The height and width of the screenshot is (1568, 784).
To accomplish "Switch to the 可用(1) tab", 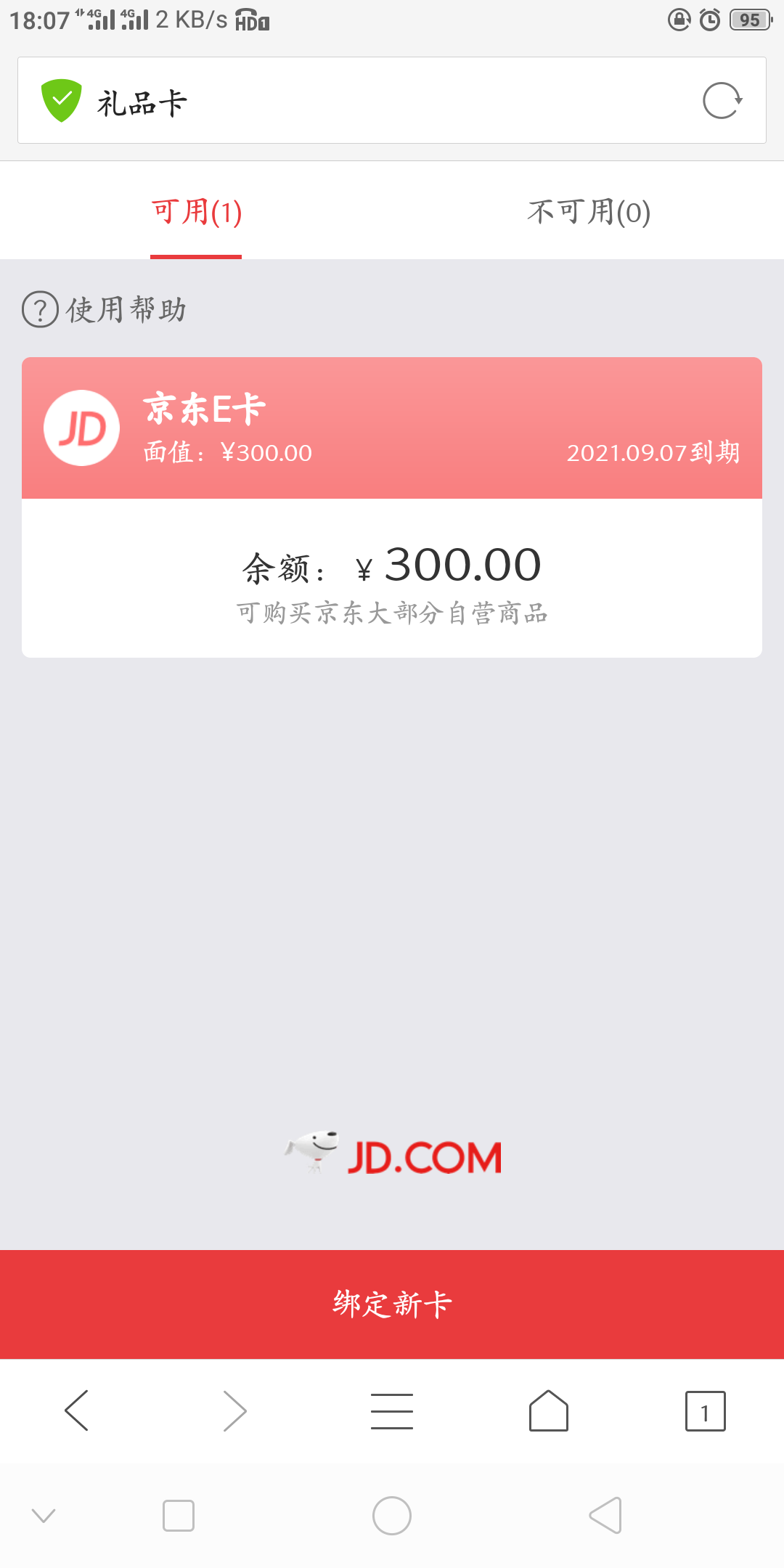I will pos(196,212).
